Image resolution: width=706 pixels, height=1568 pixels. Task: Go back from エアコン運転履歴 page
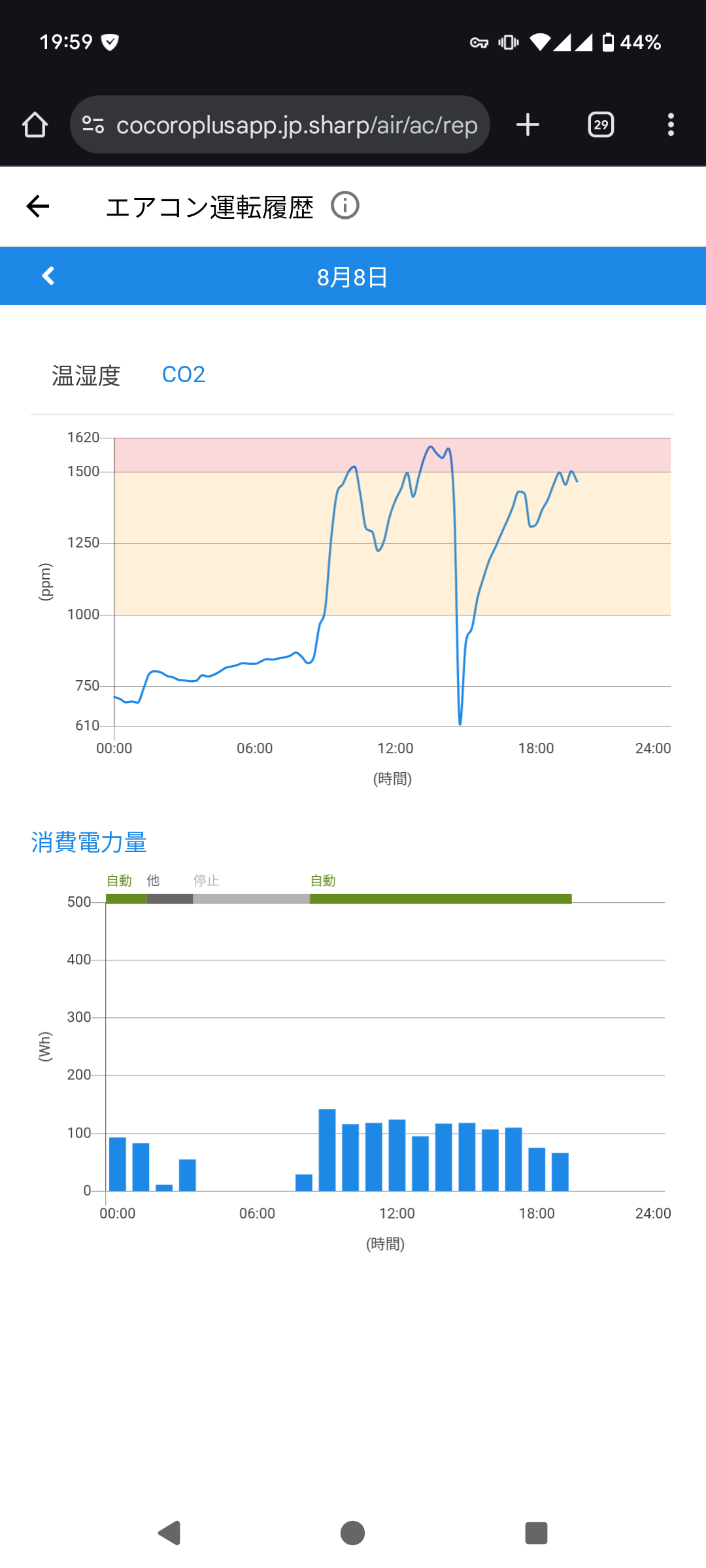[38, 206]
